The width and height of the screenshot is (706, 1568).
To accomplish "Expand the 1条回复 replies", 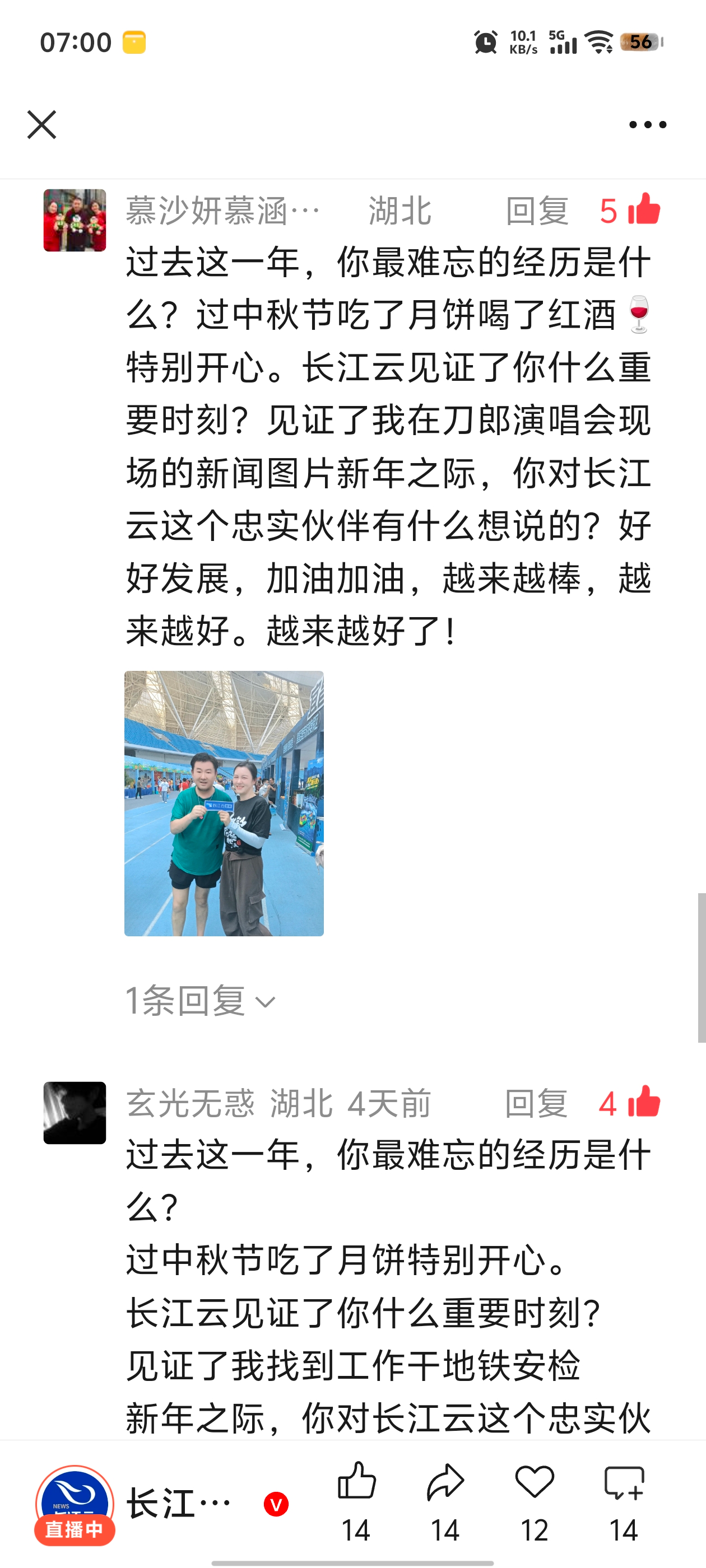I will [200, 1000].
